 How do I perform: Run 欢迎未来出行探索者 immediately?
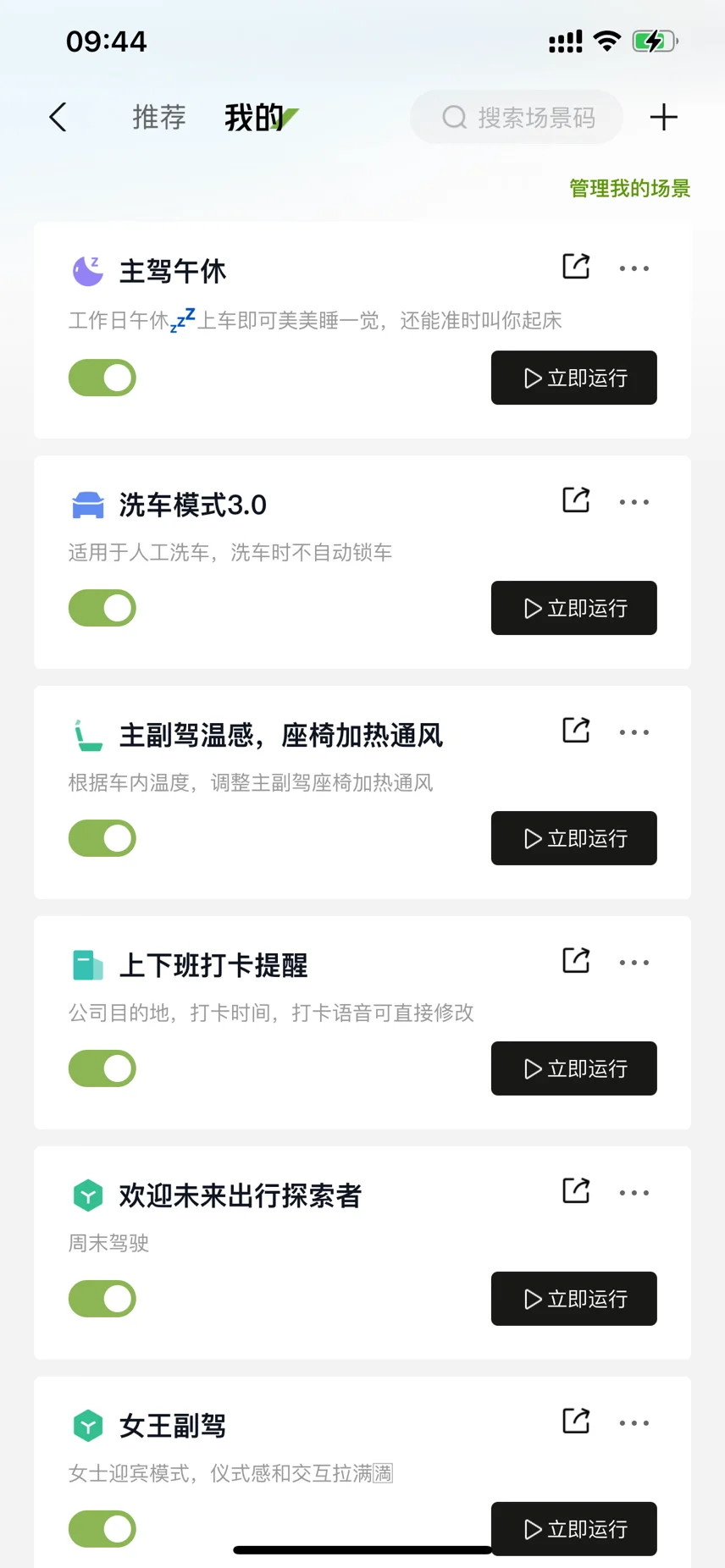click(x=574, y=1299)
